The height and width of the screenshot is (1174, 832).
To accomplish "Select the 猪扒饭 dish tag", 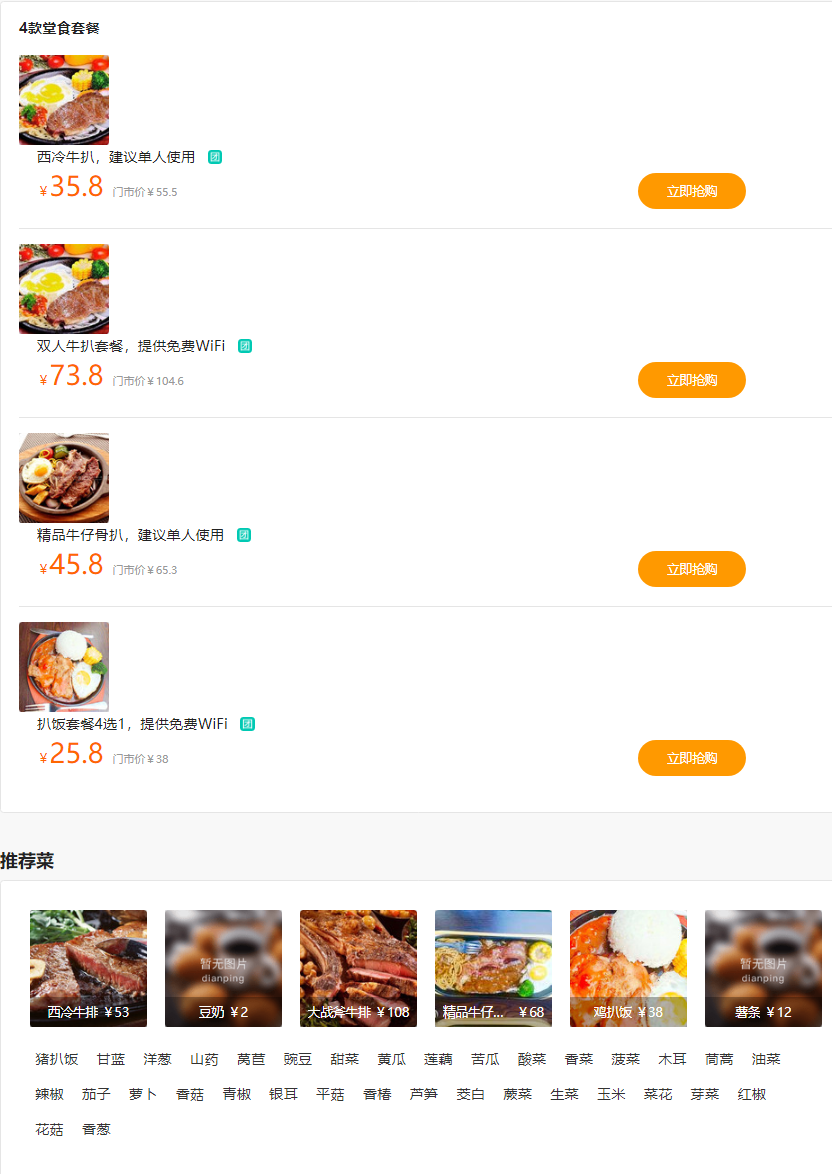I will [56, 1059].
